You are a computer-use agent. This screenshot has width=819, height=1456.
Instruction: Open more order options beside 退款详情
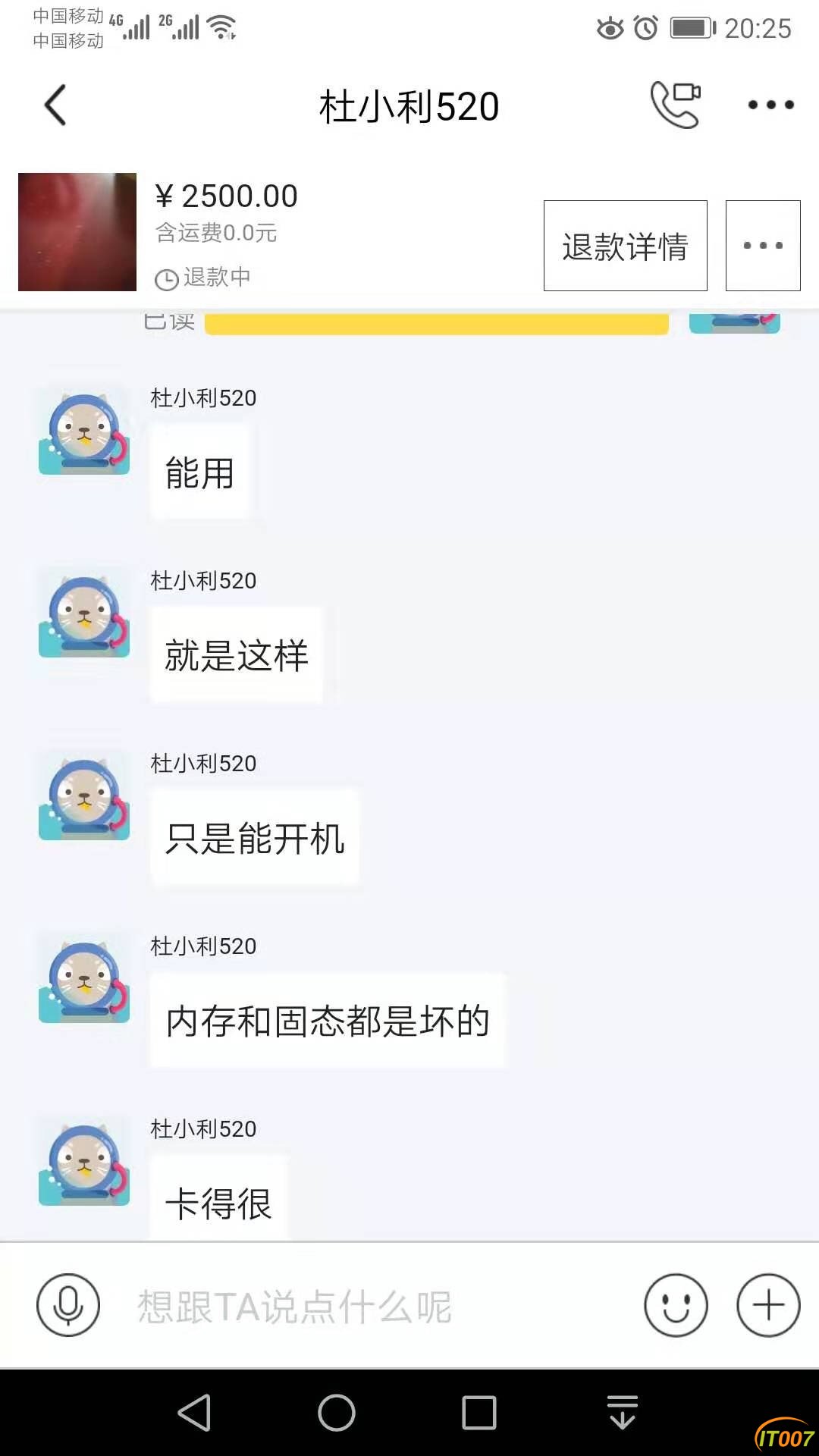click(762, 246)
